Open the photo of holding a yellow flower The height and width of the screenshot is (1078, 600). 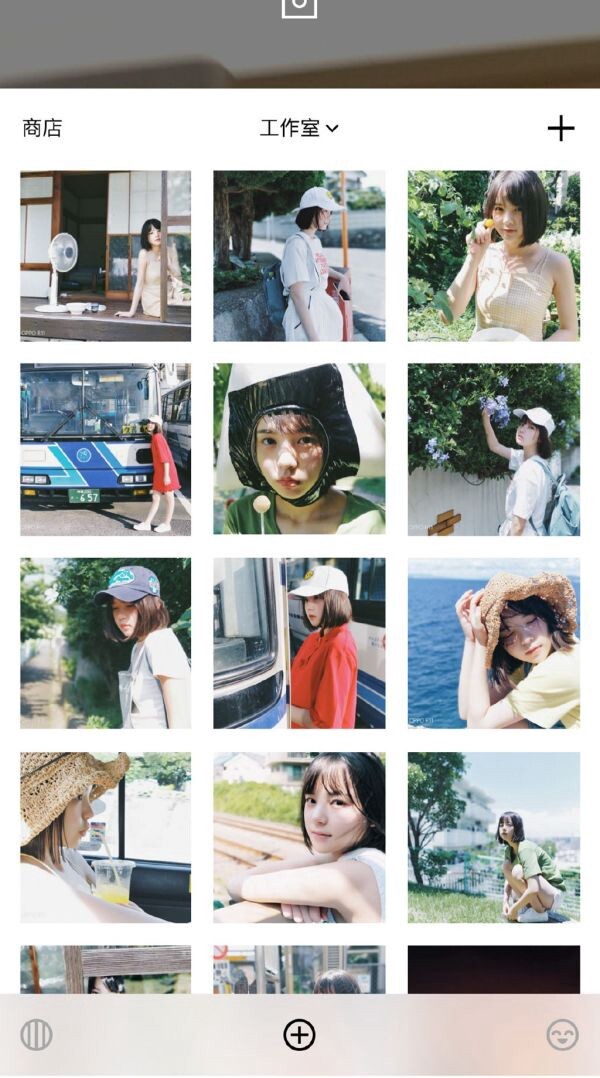point(493,256)
